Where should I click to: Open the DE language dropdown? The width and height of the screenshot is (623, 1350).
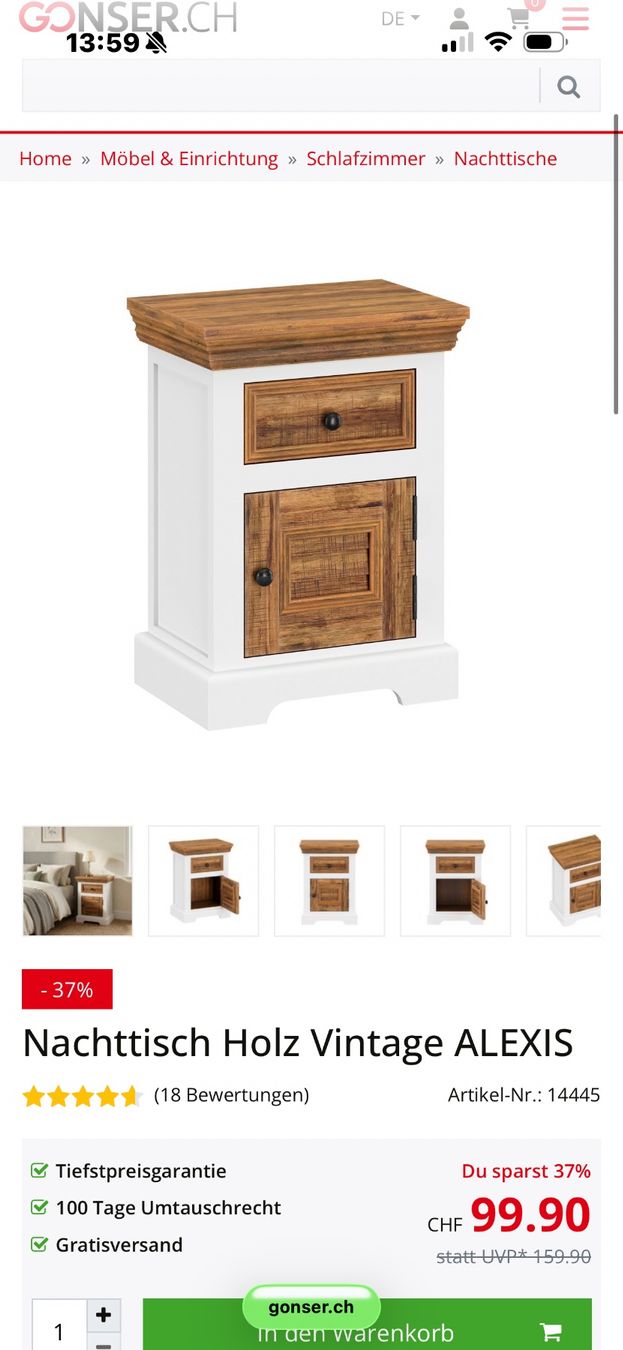(400, 19)
